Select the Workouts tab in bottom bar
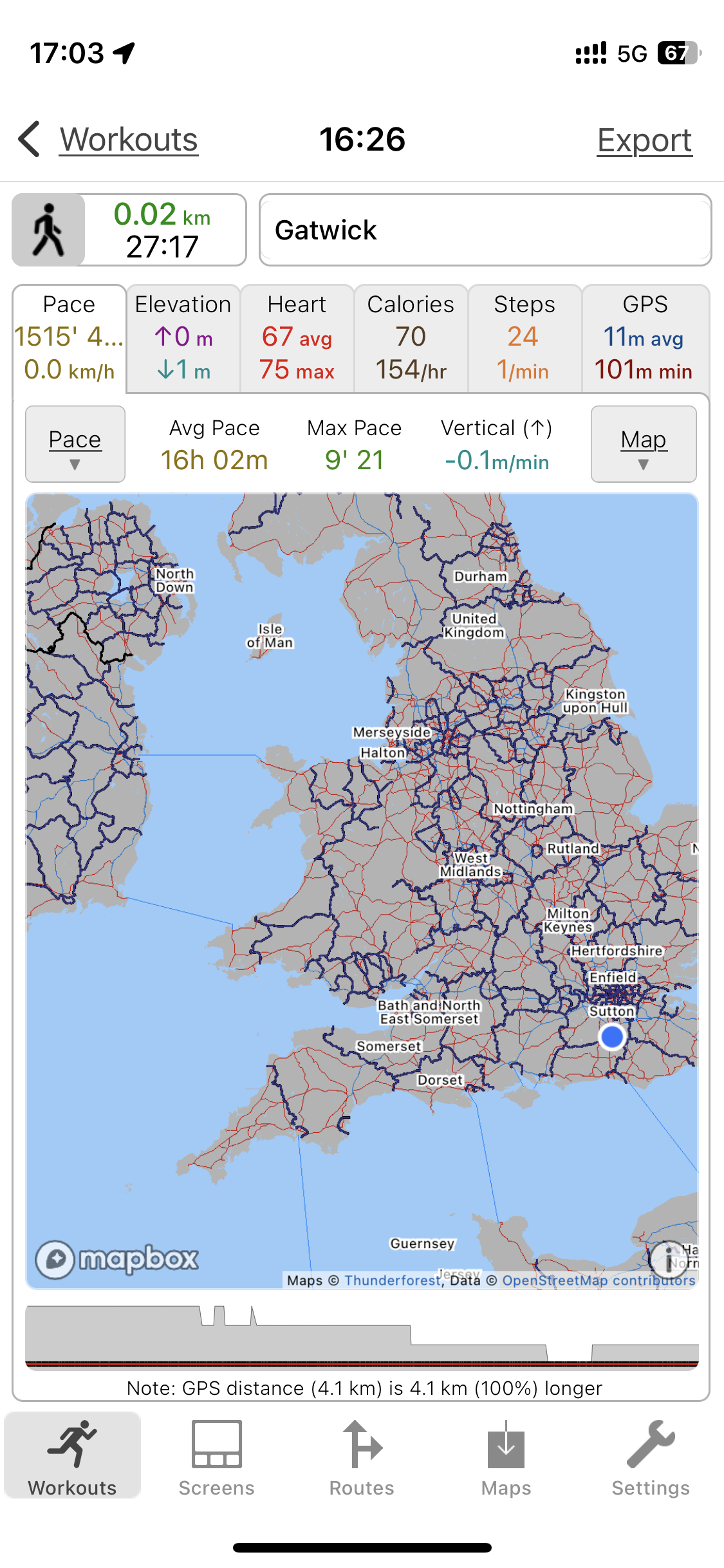The image size is (724, 1568). [73, 1457]
